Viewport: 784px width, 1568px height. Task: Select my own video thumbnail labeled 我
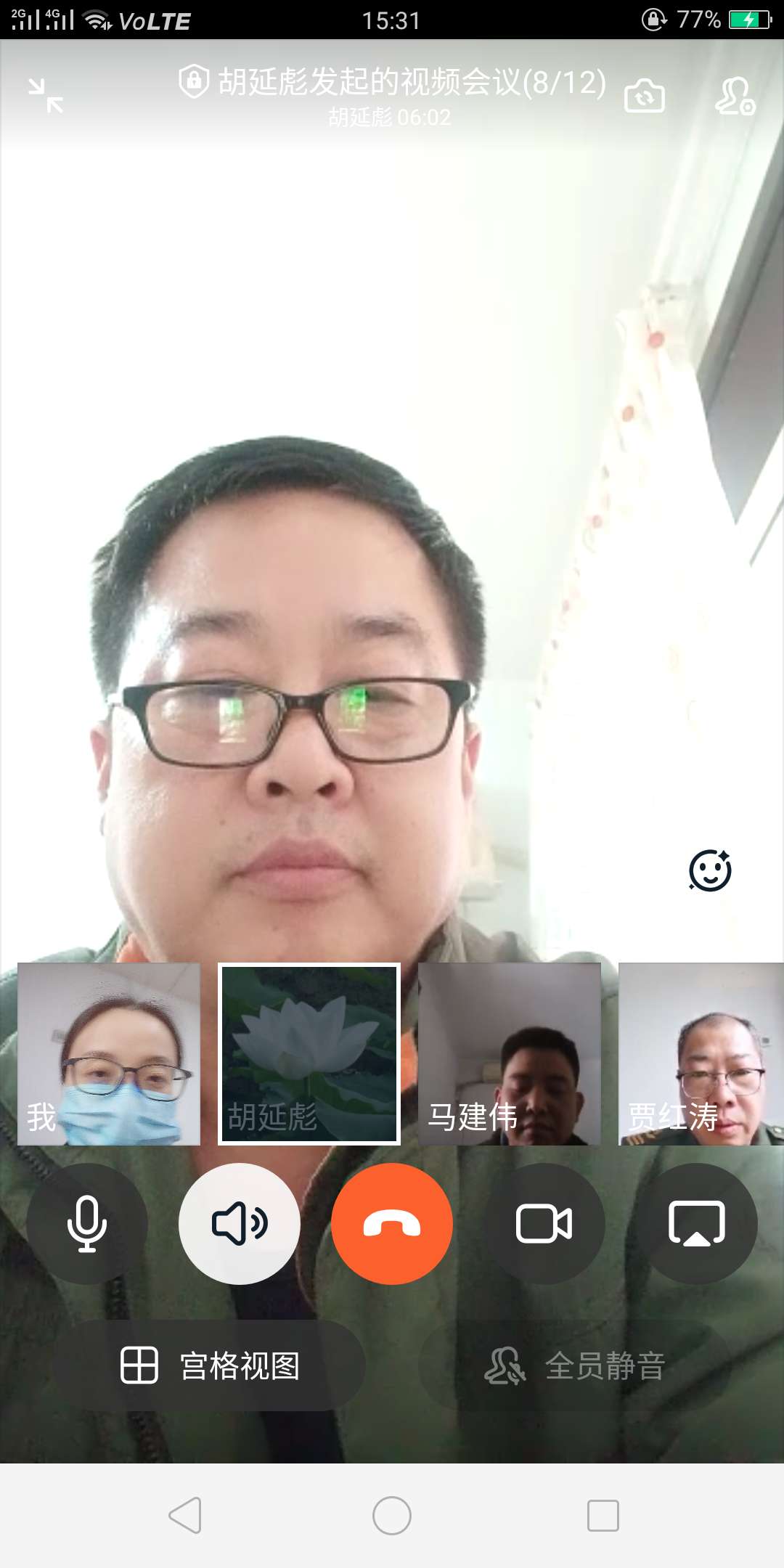click(109, 1054)
